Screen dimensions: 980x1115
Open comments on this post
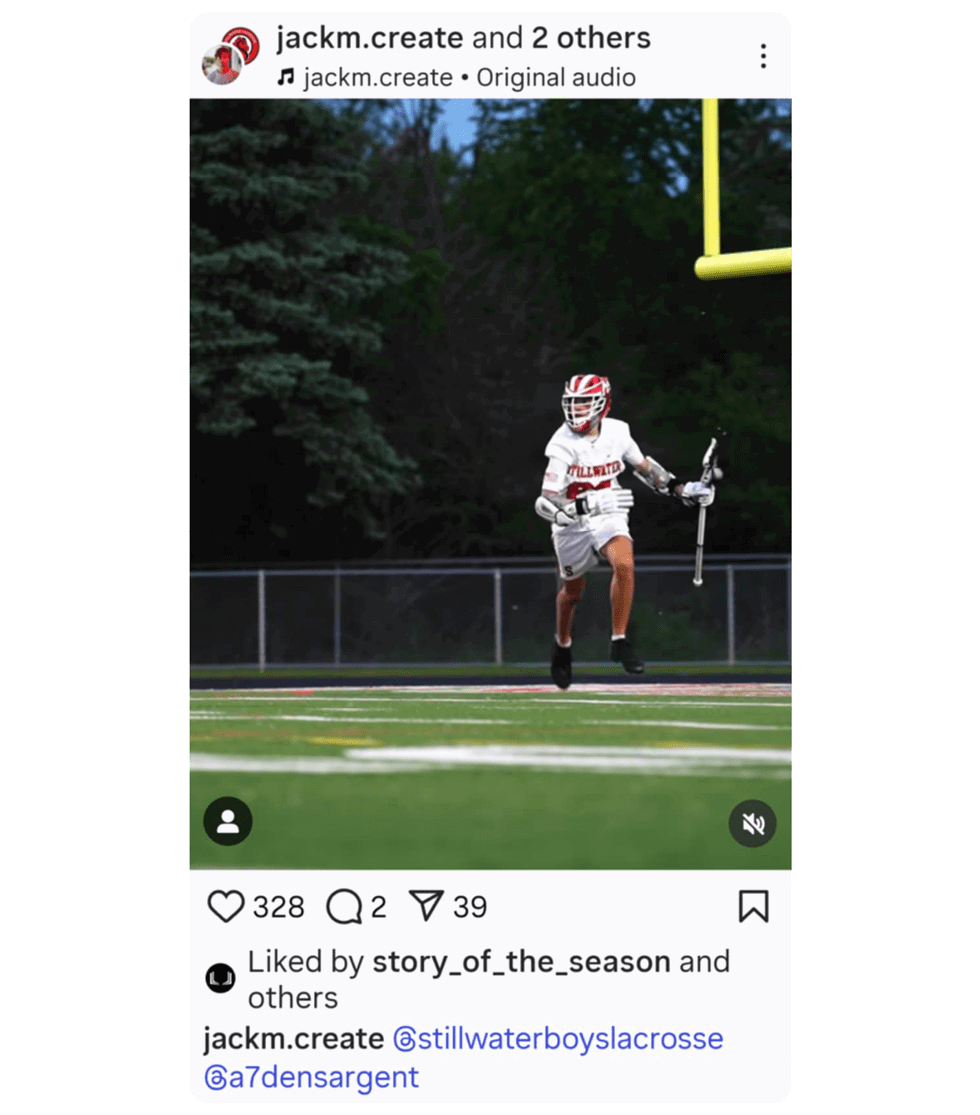point(344,907)
